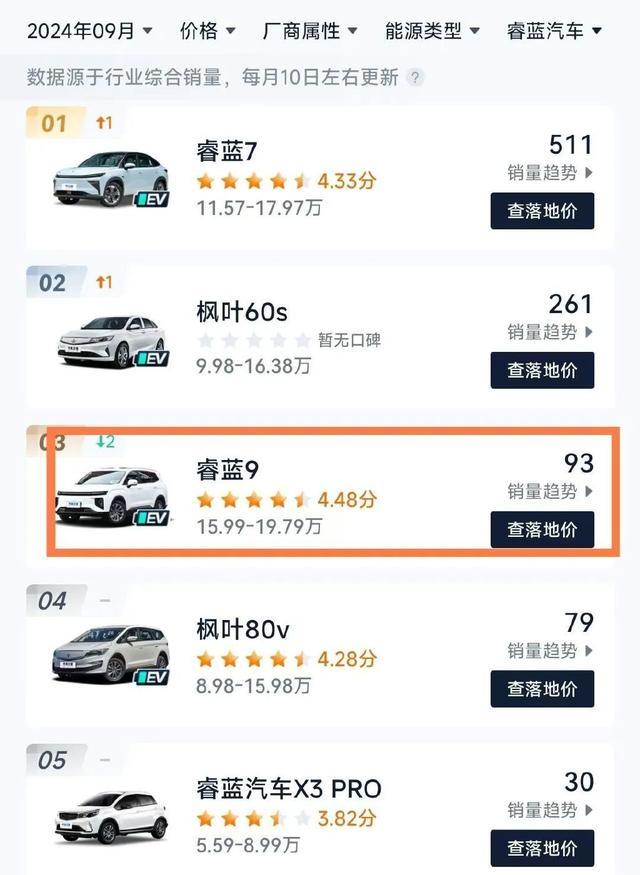Tap the question mark info icon

[415, 78]
